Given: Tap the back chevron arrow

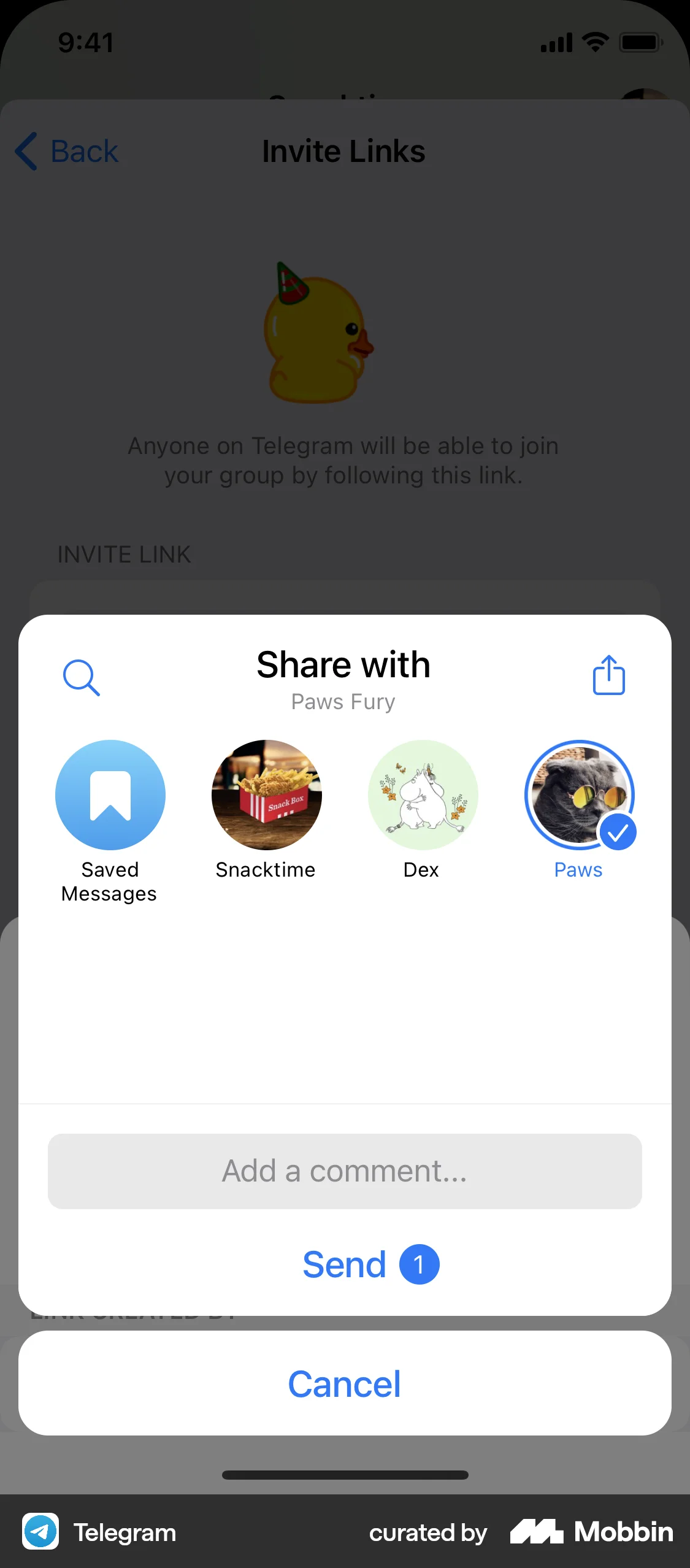Looking at the screenshot, I should point(25,150).
